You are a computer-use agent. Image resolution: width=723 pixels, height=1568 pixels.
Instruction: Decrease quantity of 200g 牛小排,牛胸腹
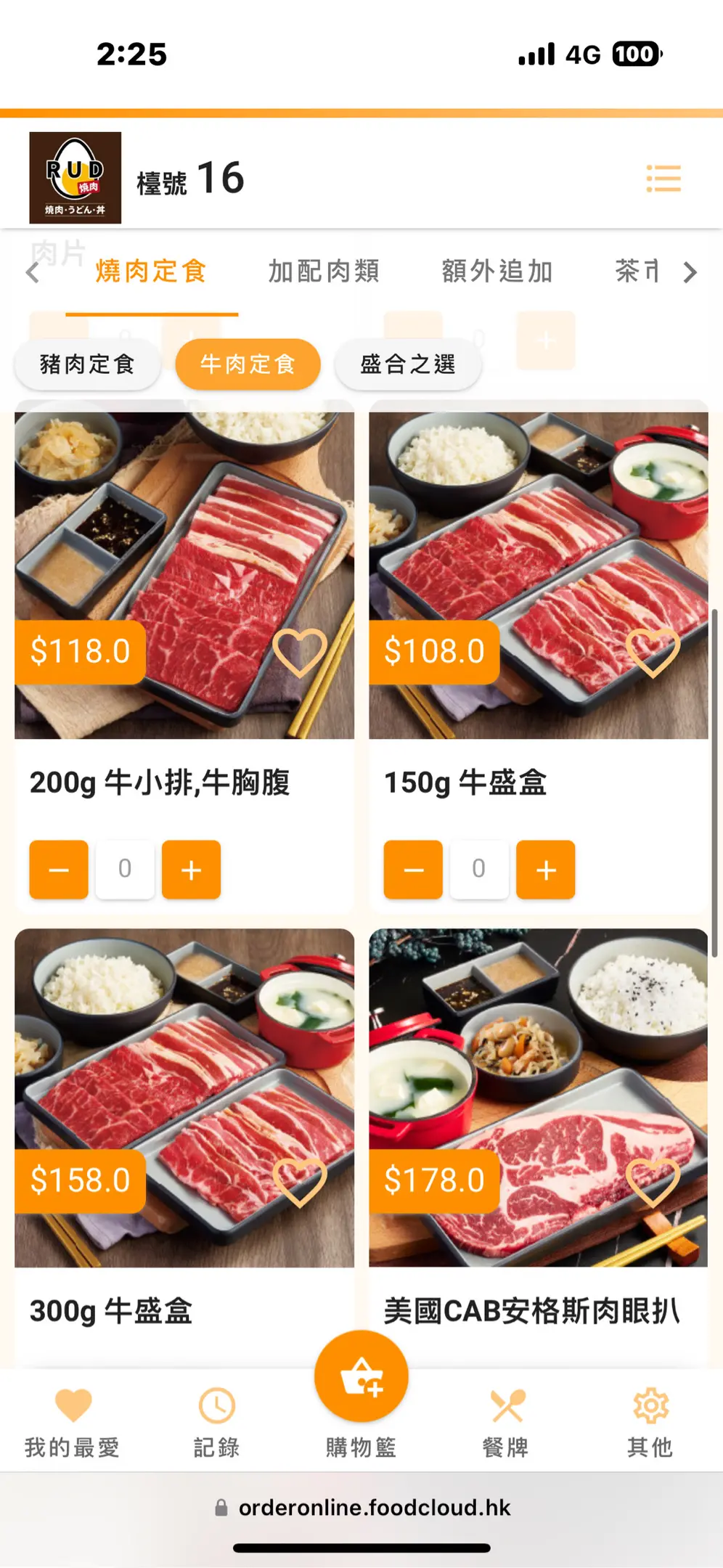coord(59,870)
